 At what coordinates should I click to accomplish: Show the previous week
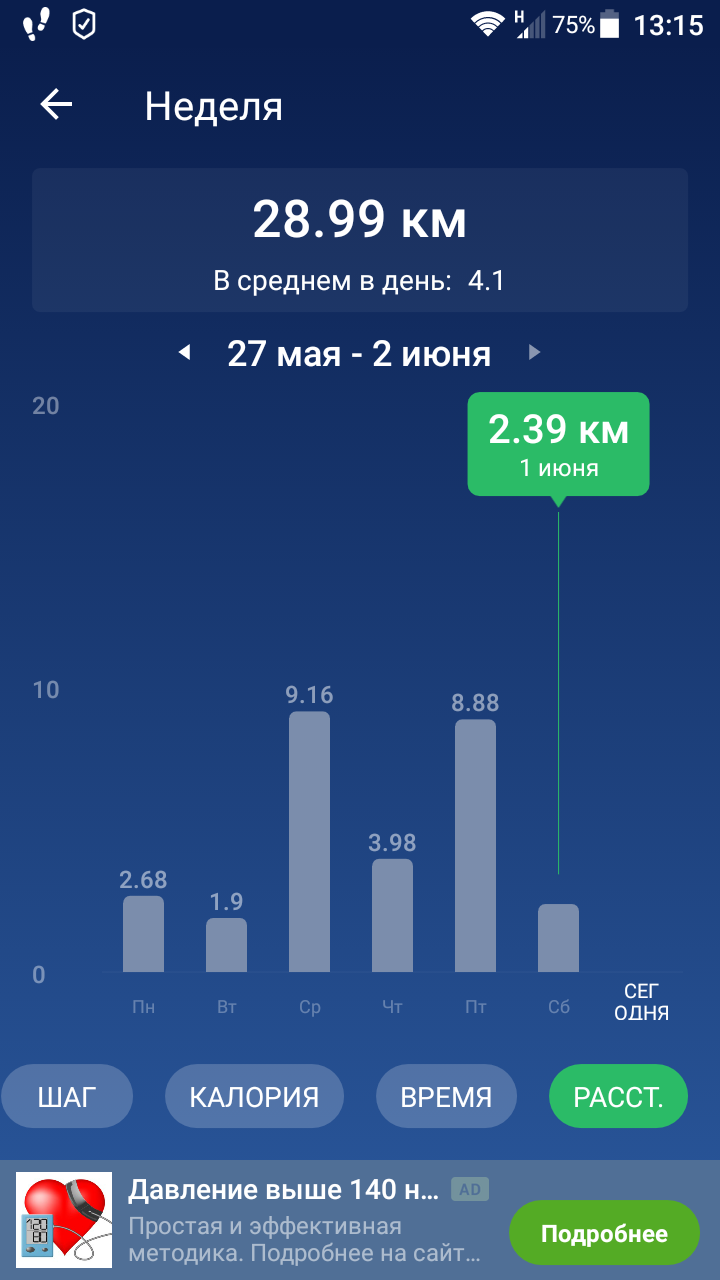point(184,352)
